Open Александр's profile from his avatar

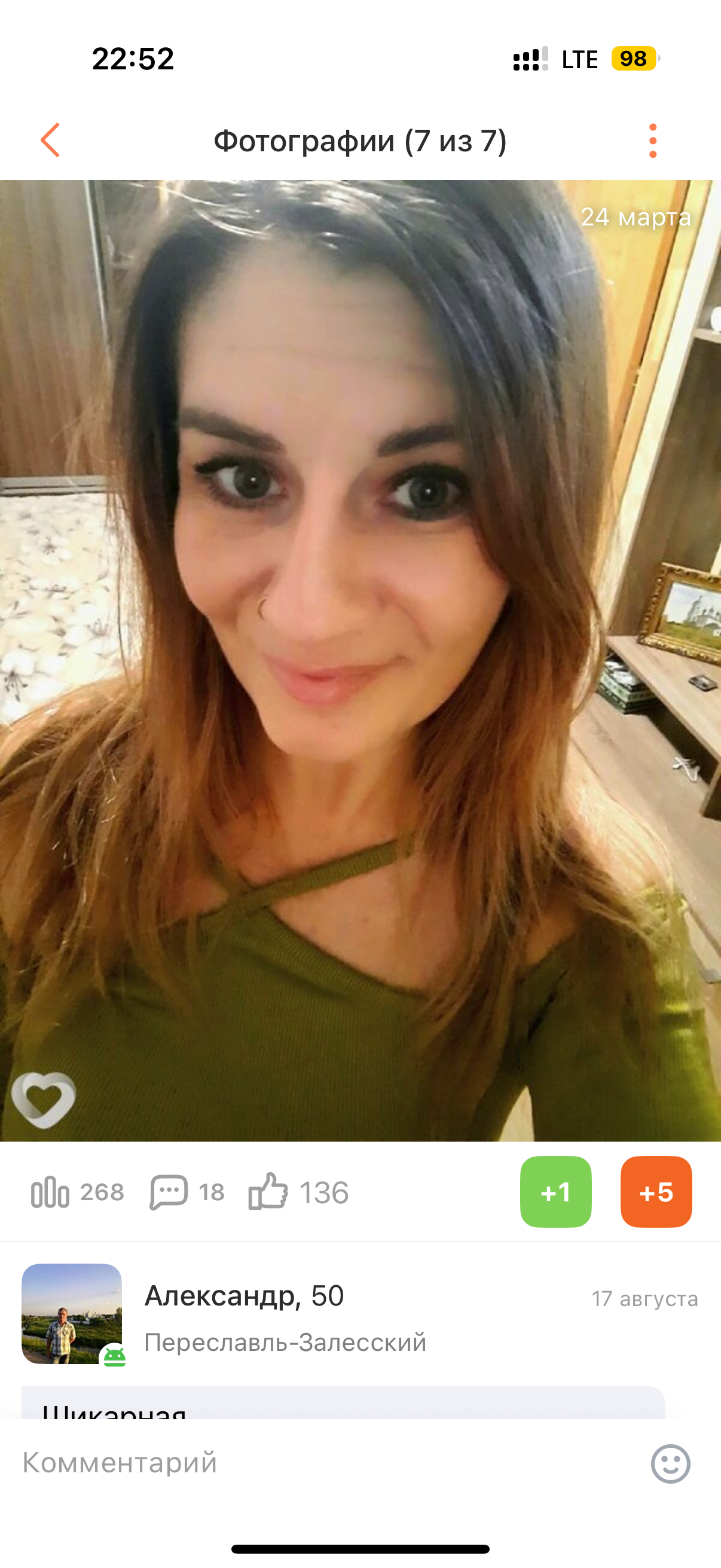tap(72, 1314)
